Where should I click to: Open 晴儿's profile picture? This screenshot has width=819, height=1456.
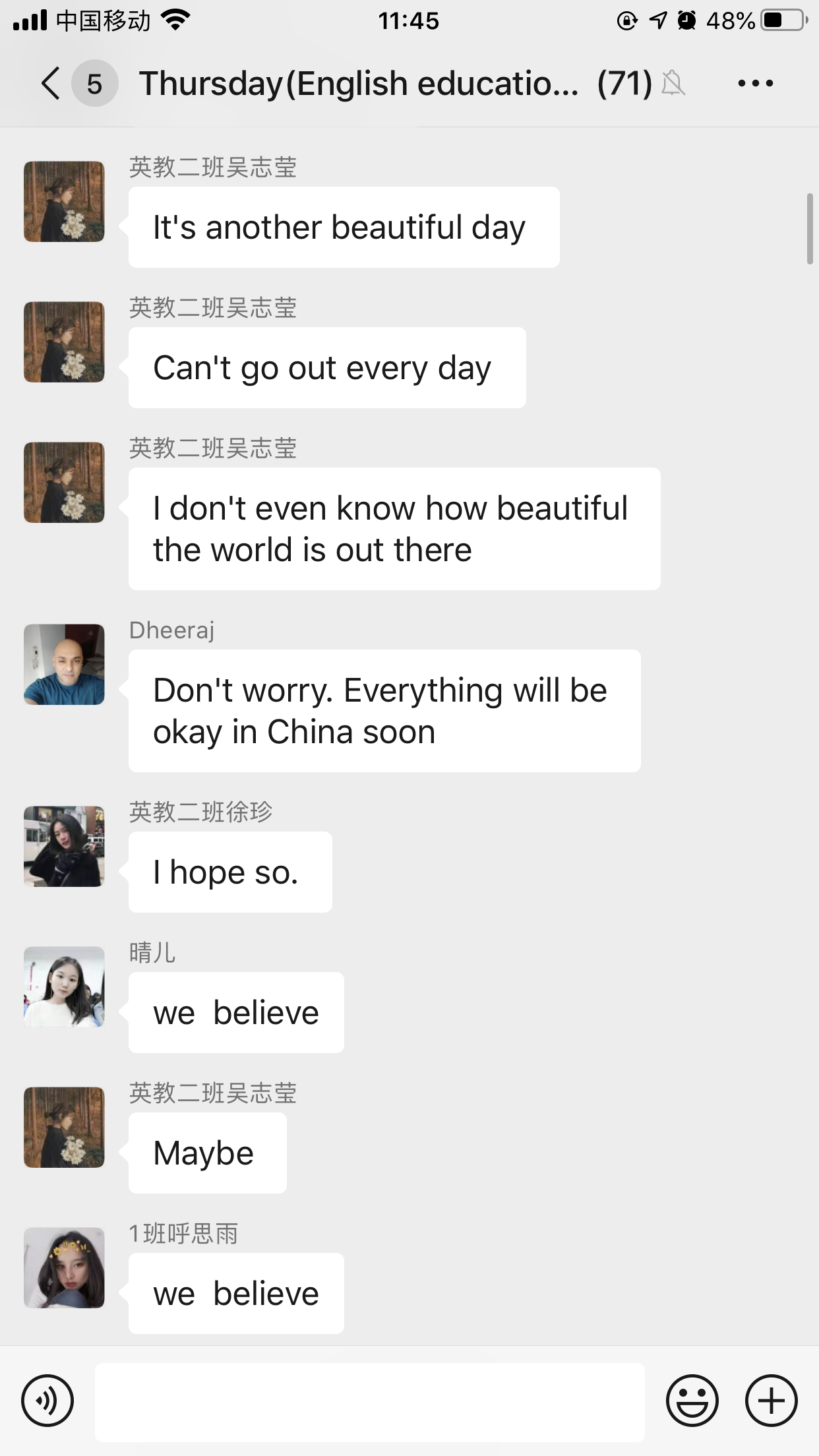(x=64, y=986)
